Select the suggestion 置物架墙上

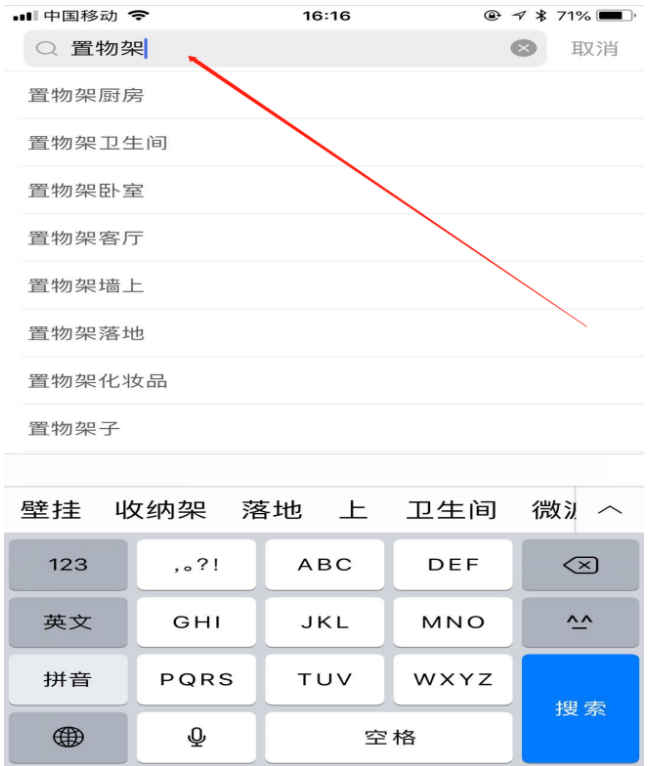coord(86,285)
